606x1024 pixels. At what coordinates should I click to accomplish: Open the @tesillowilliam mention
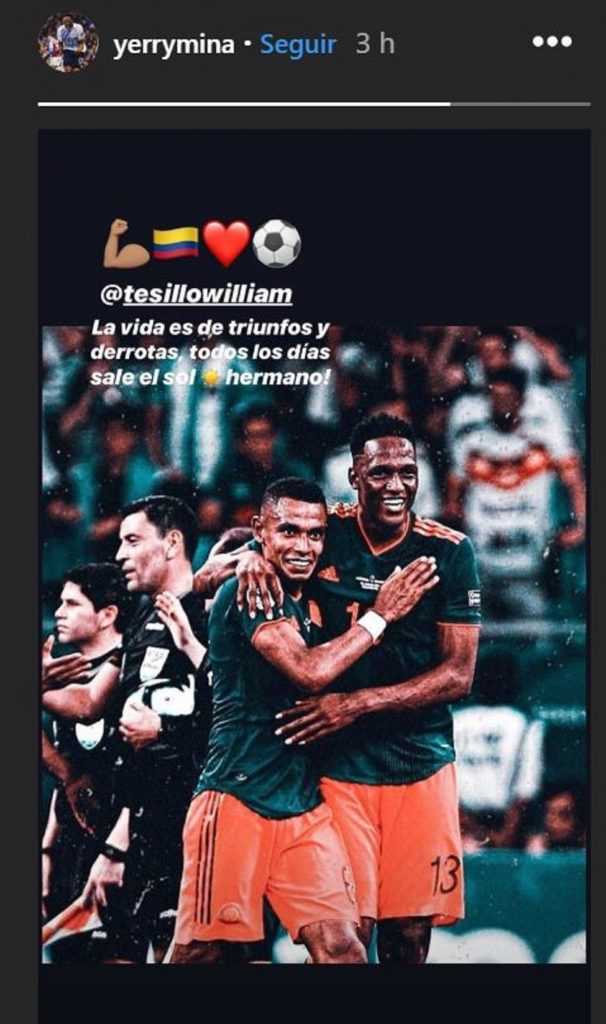(198, 294)
